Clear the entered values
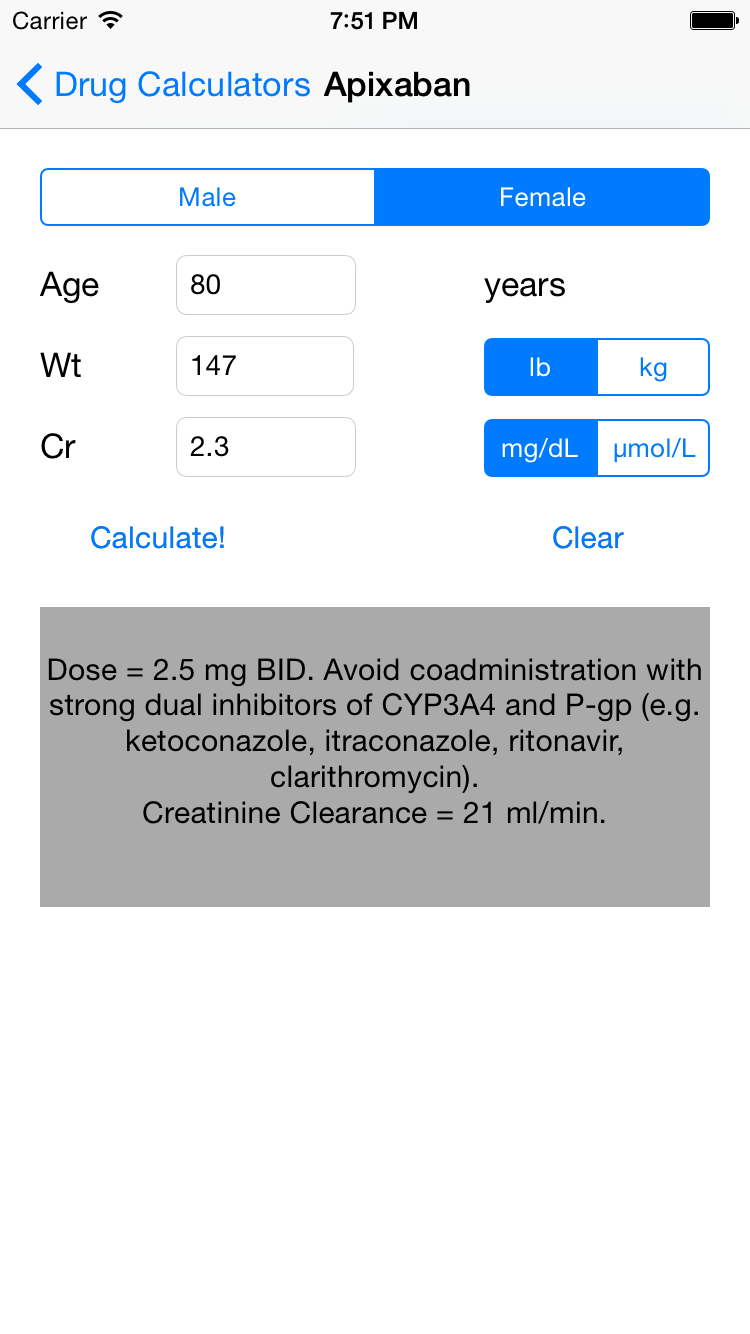Image resolution: width=750 pixels, height=1334 pixels. (588, 538)
